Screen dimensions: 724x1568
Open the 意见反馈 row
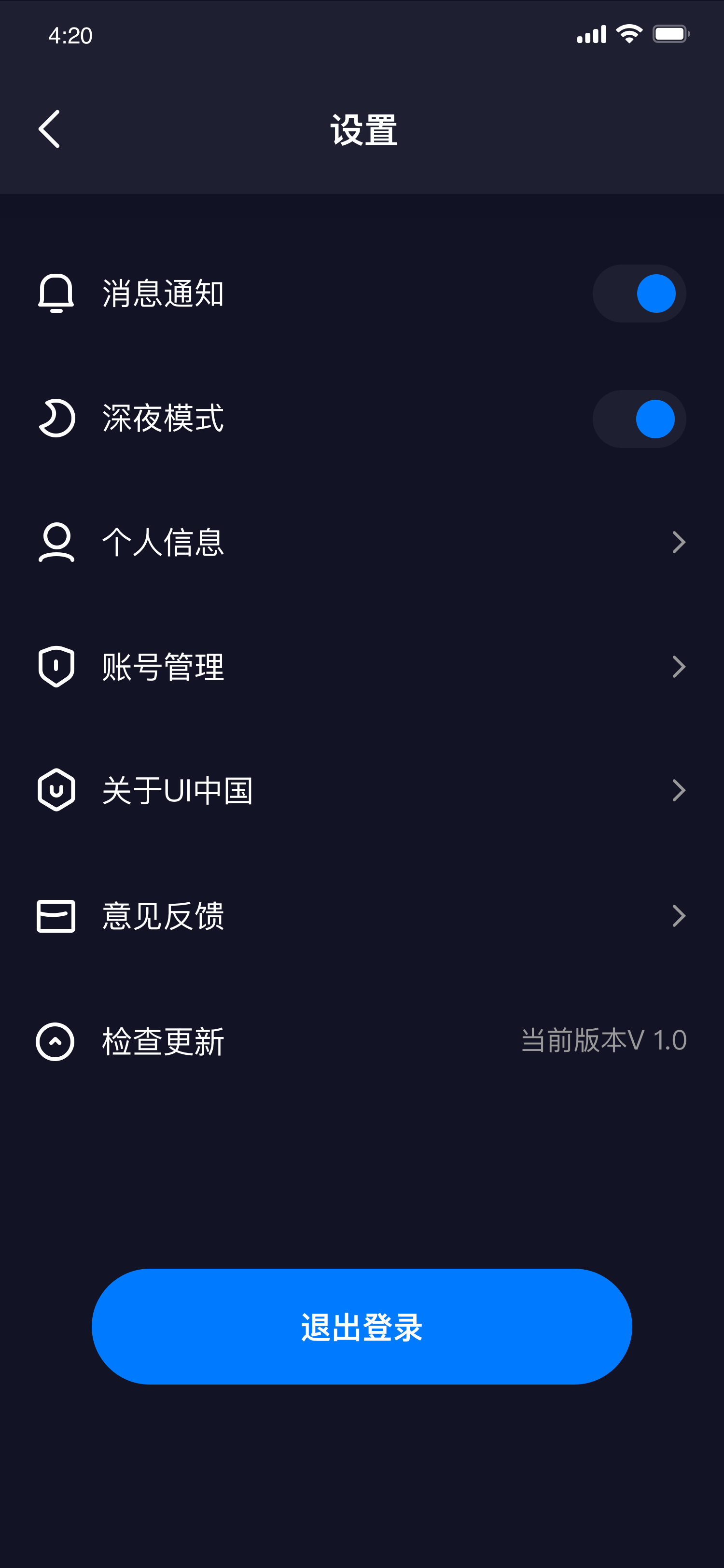click(x=362, y=915)
